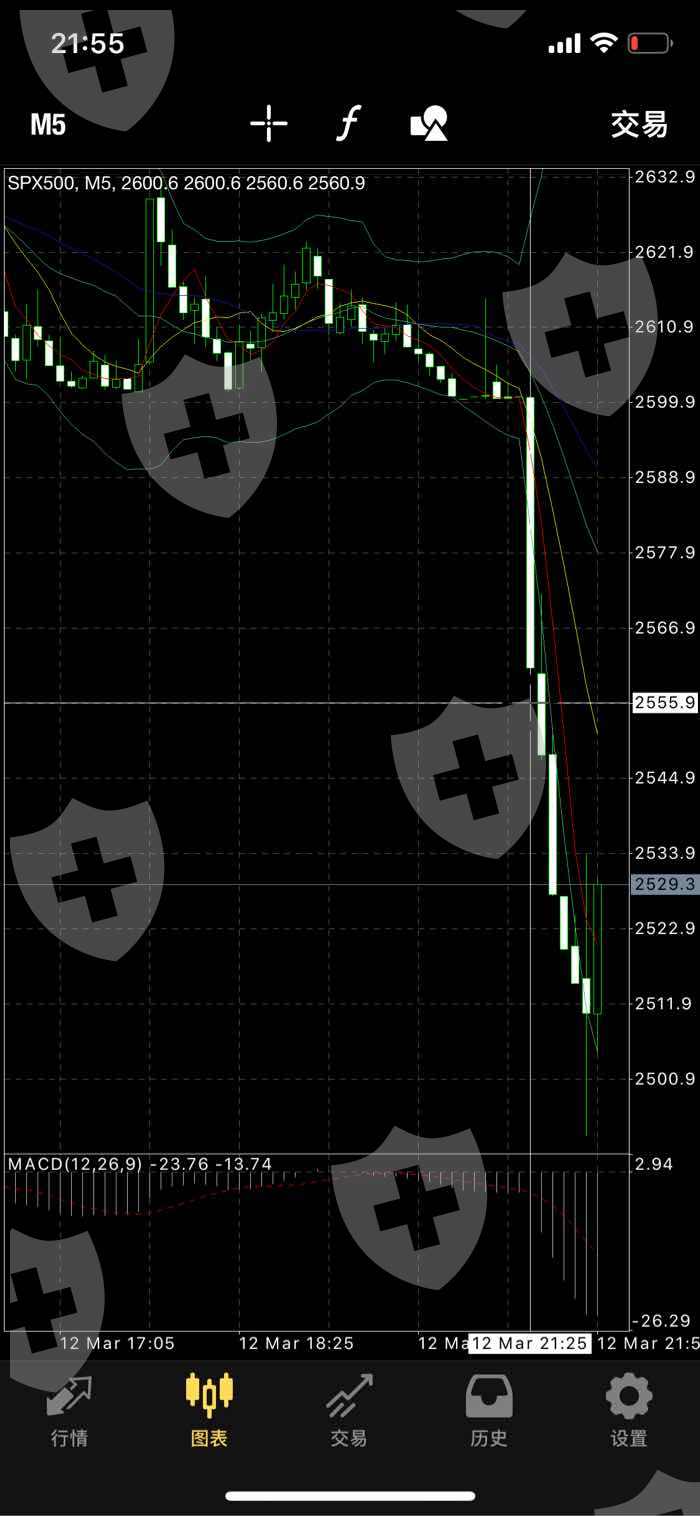Go to the 交易 trade tab
Image resolution: width=700 pixels, height=1516 pixels.
[349, 1411]
